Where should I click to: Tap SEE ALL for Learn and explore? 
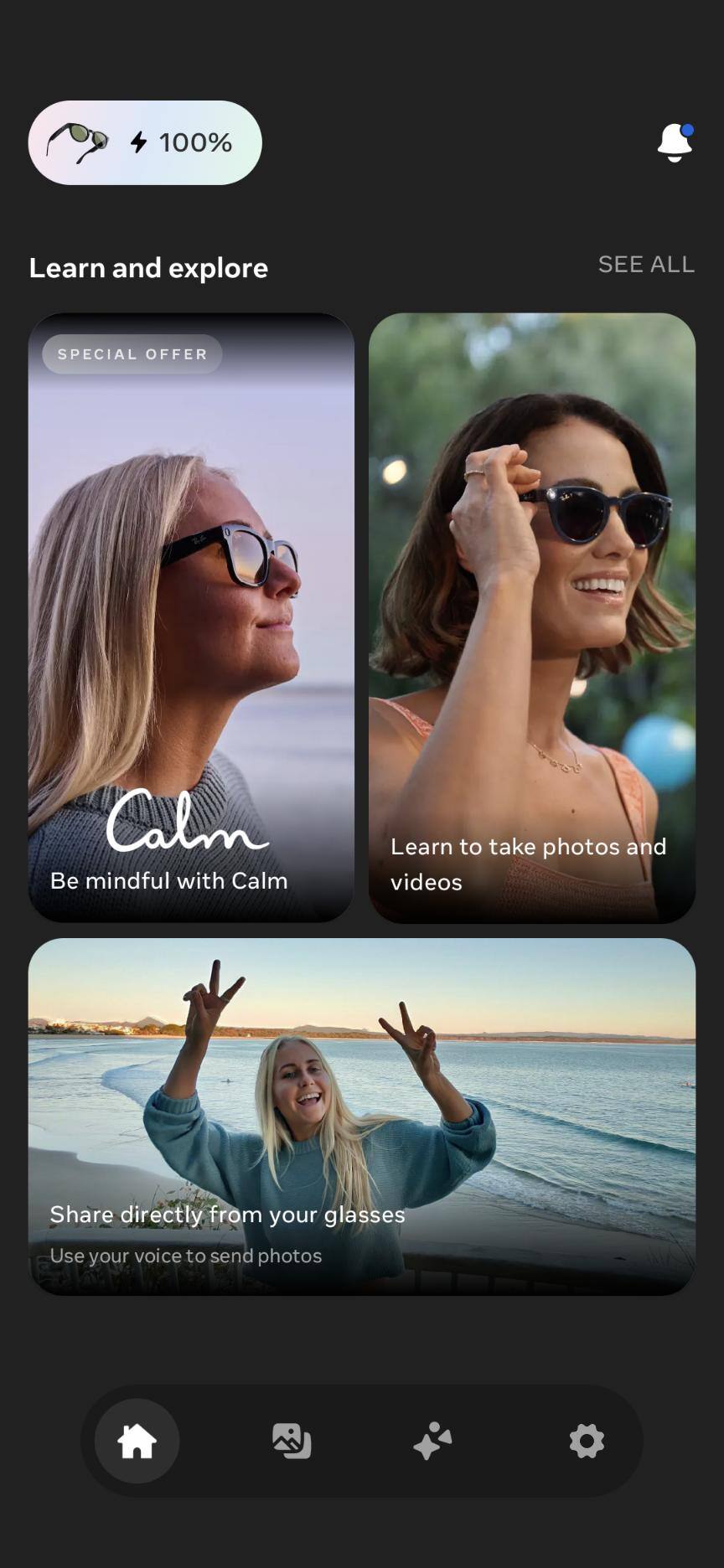[646, 265]
